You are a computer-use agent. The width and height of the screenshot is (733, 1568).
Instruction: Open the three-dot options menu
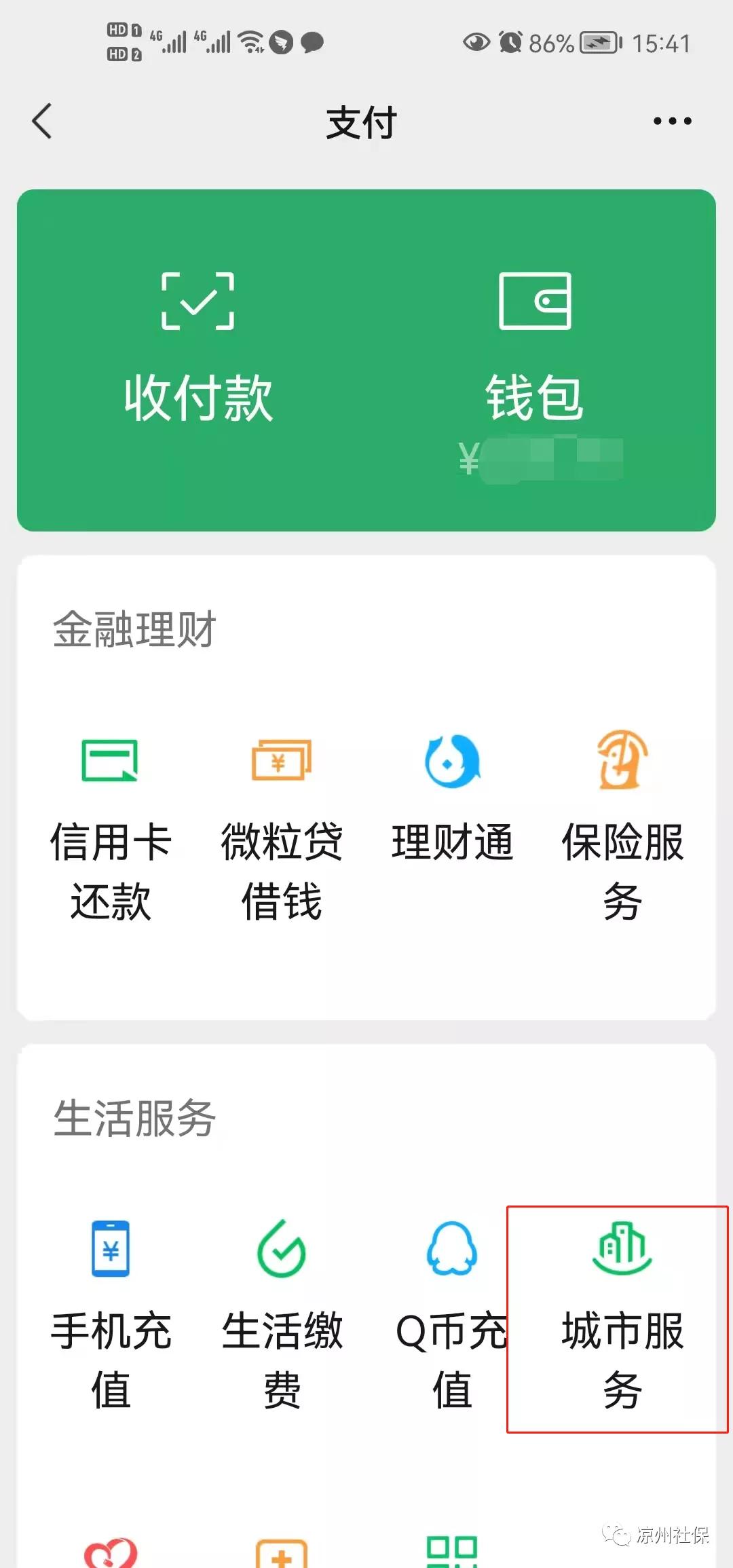coord(671,121)
